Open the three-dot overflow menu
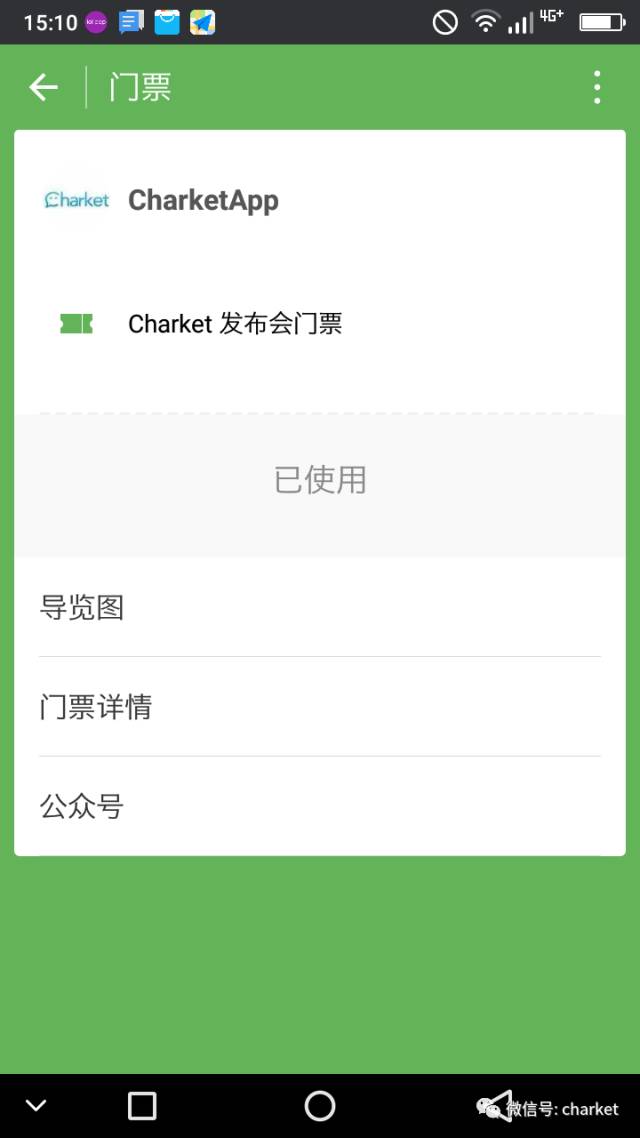 (x=597, y=87)
